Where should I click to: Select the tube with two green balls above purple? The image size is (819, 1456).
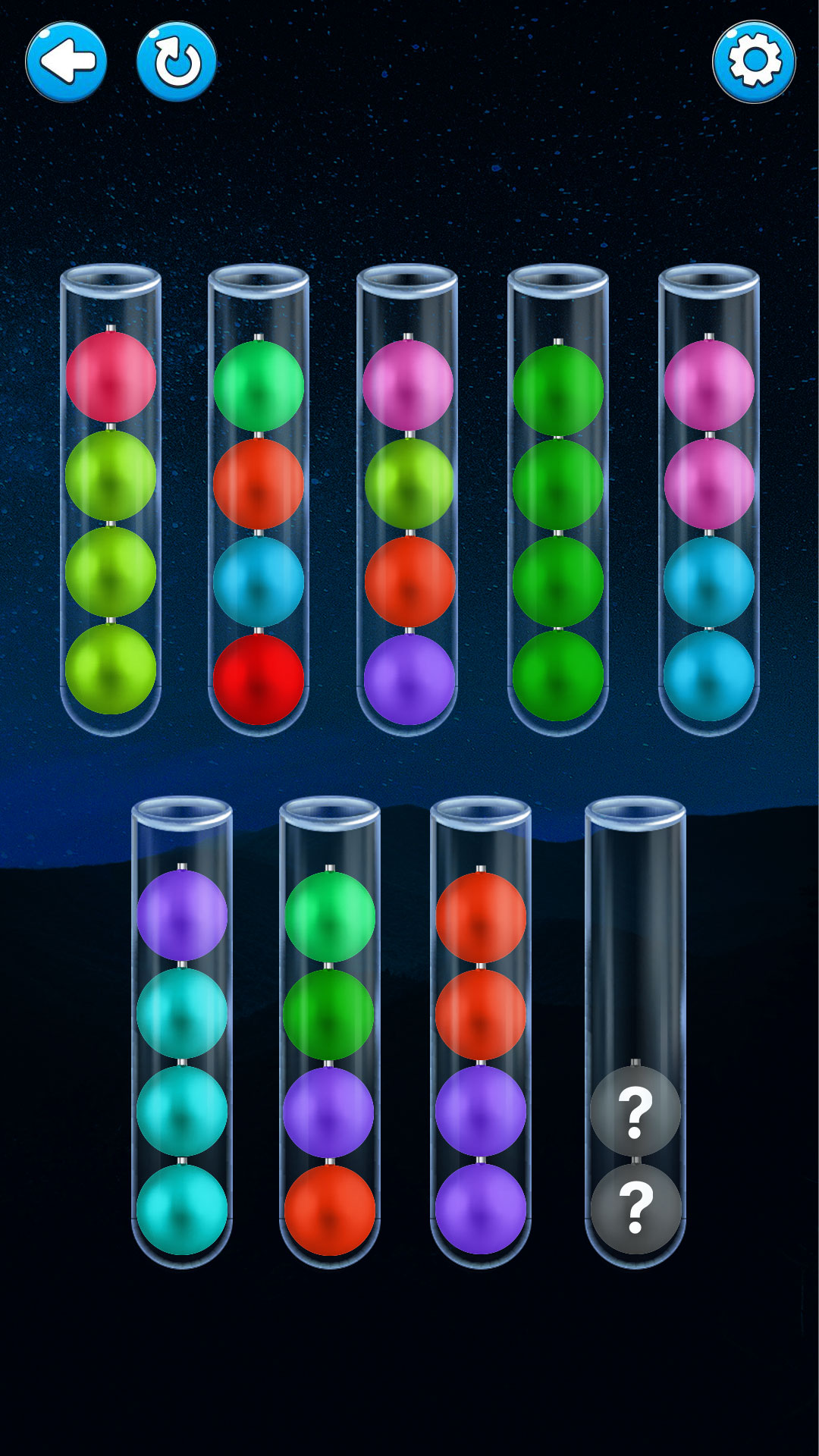(329, 1031)
